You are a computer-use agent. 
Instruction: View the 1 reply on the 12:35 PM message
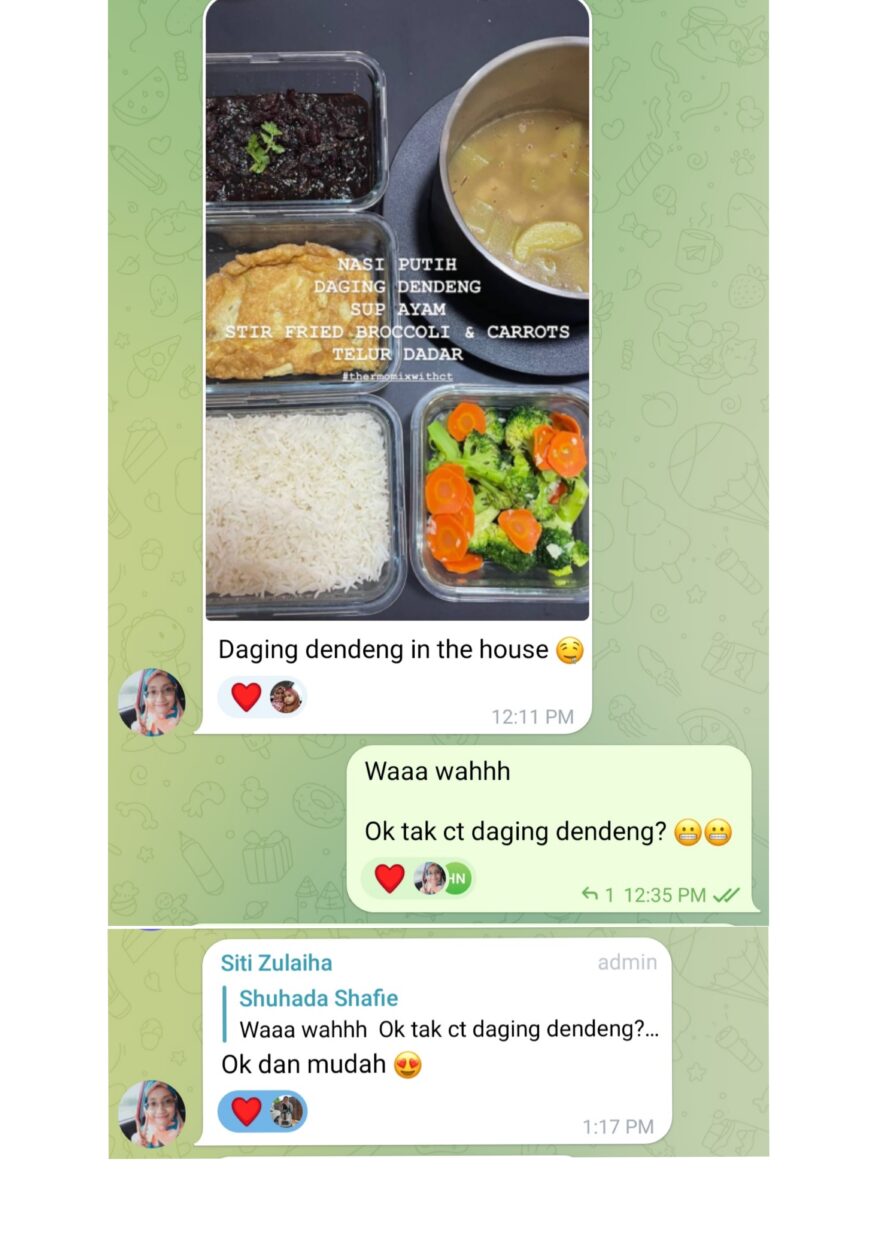coord(598,895)
